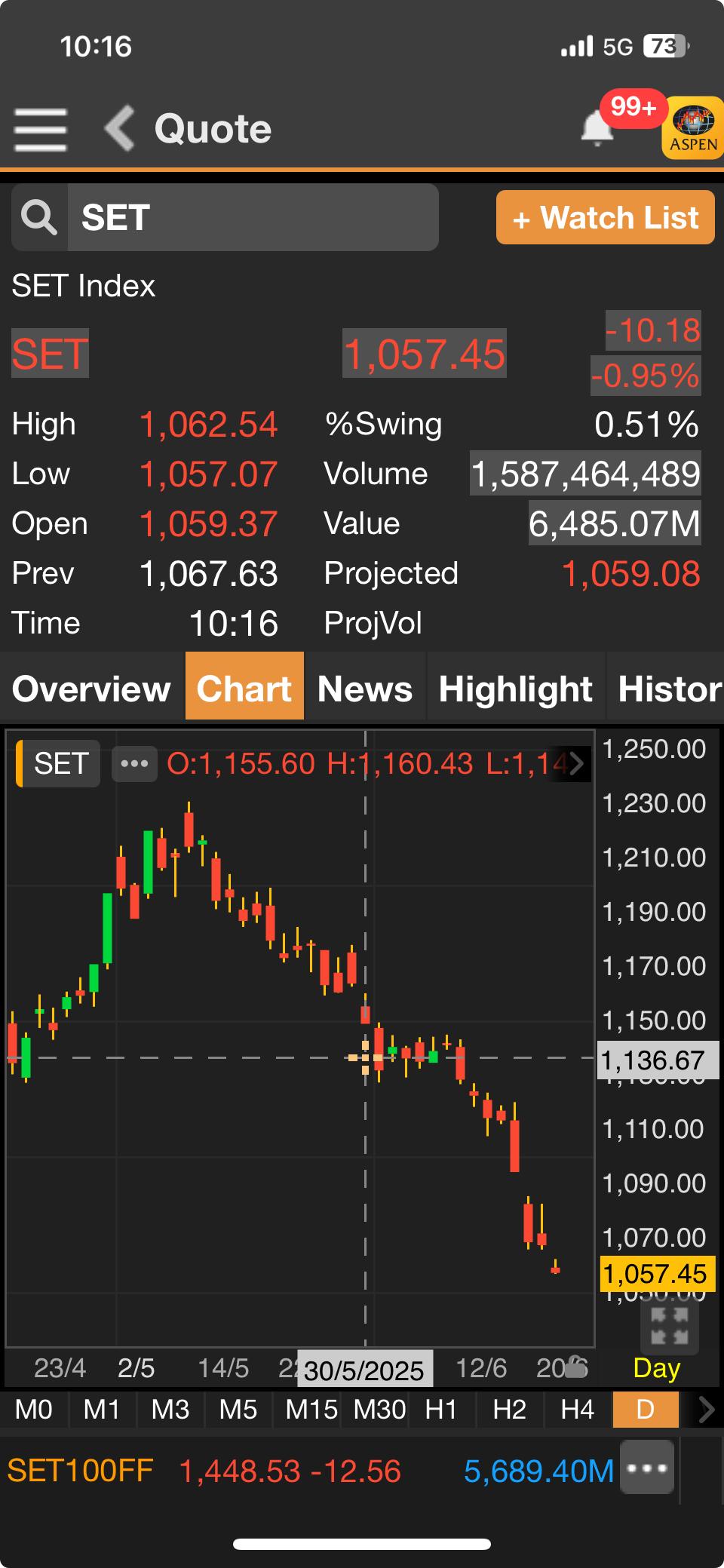Viewport: 724px width, 1568px height.
Task: Go back from Quote screen
Action: pyautogui.click(x=120, y=128)
